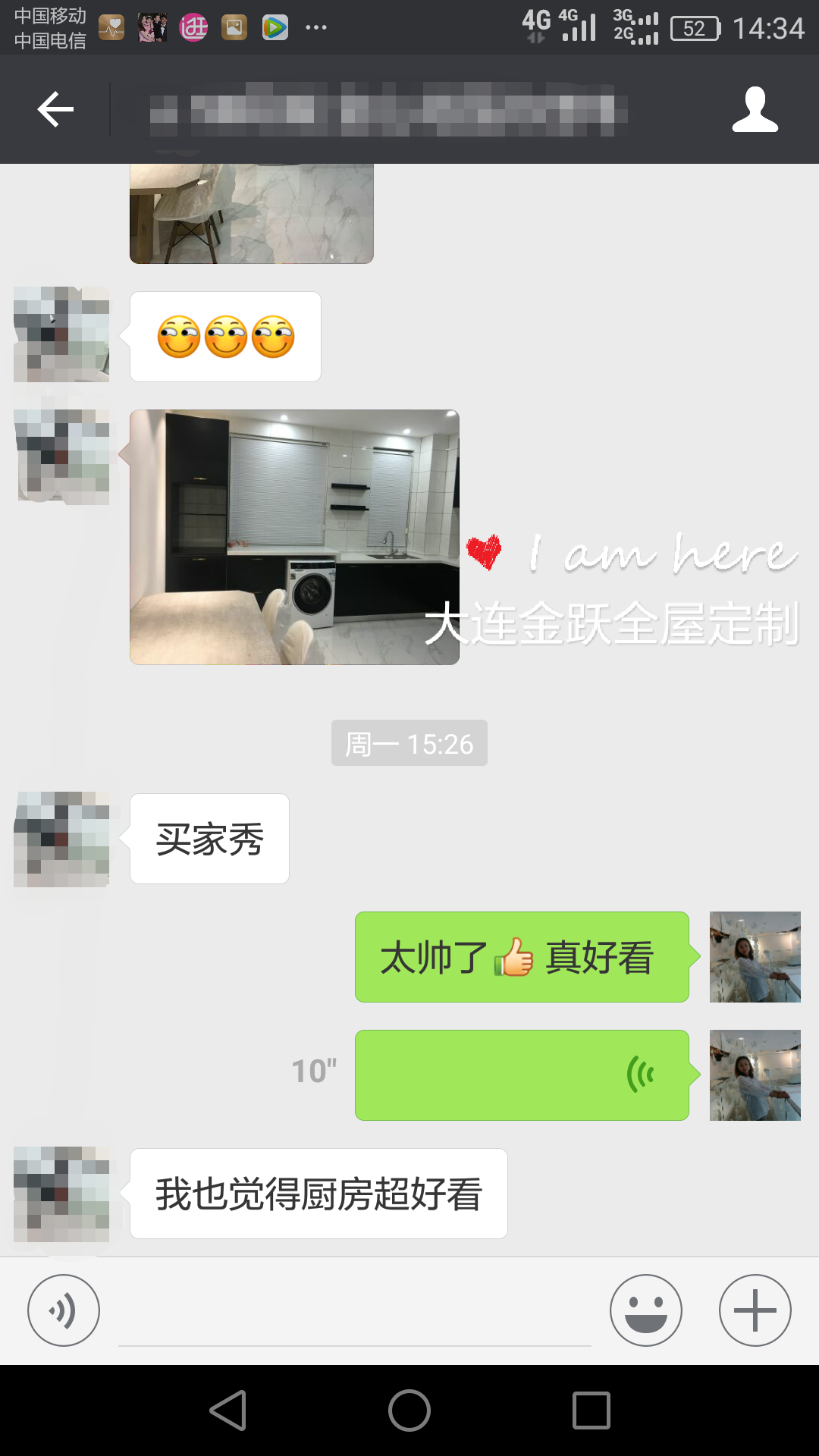Screen dimensions: 819x1456
Task: Open the kitchen photo with washing machine
Action: point(294,537)
